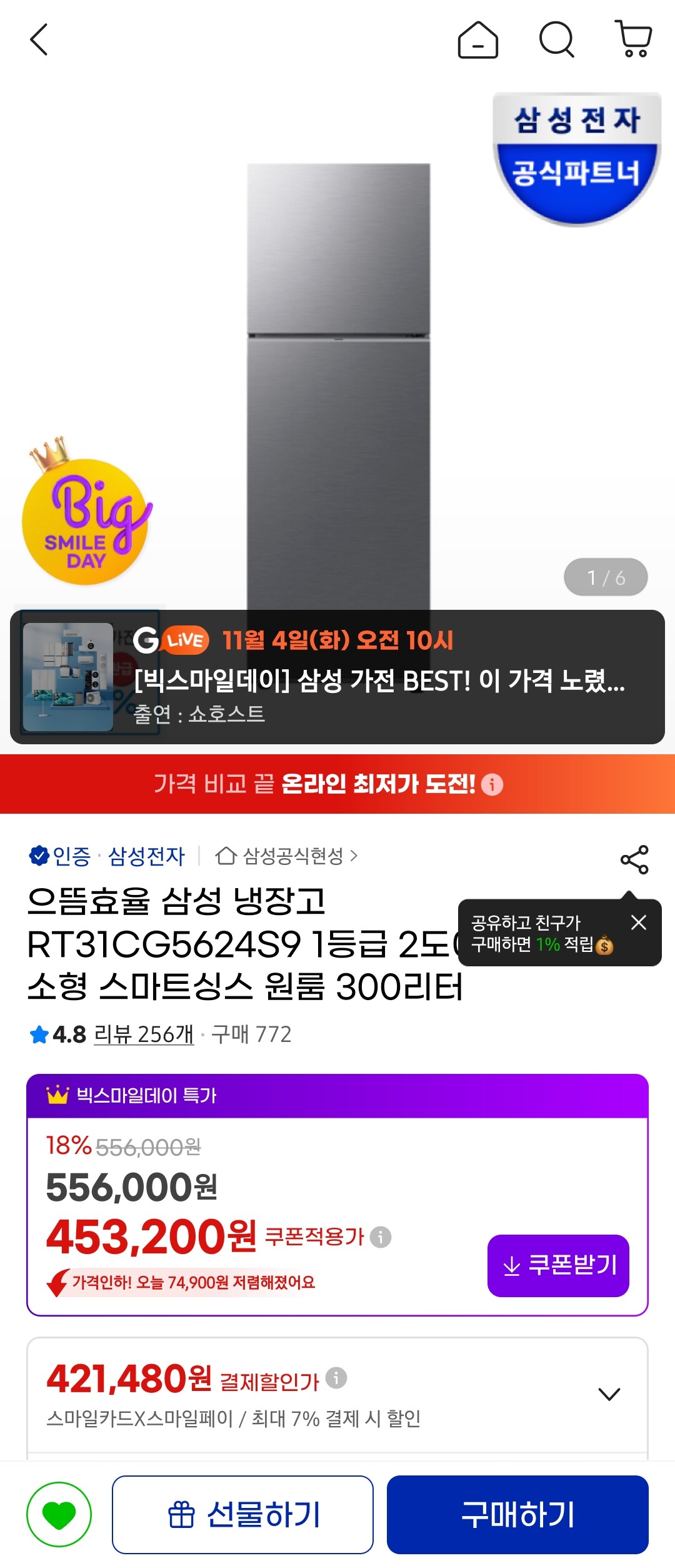Open the 삼성전자 brand link
The width and height of the screenshot is (675, 1568).
[x=146, y=856]
